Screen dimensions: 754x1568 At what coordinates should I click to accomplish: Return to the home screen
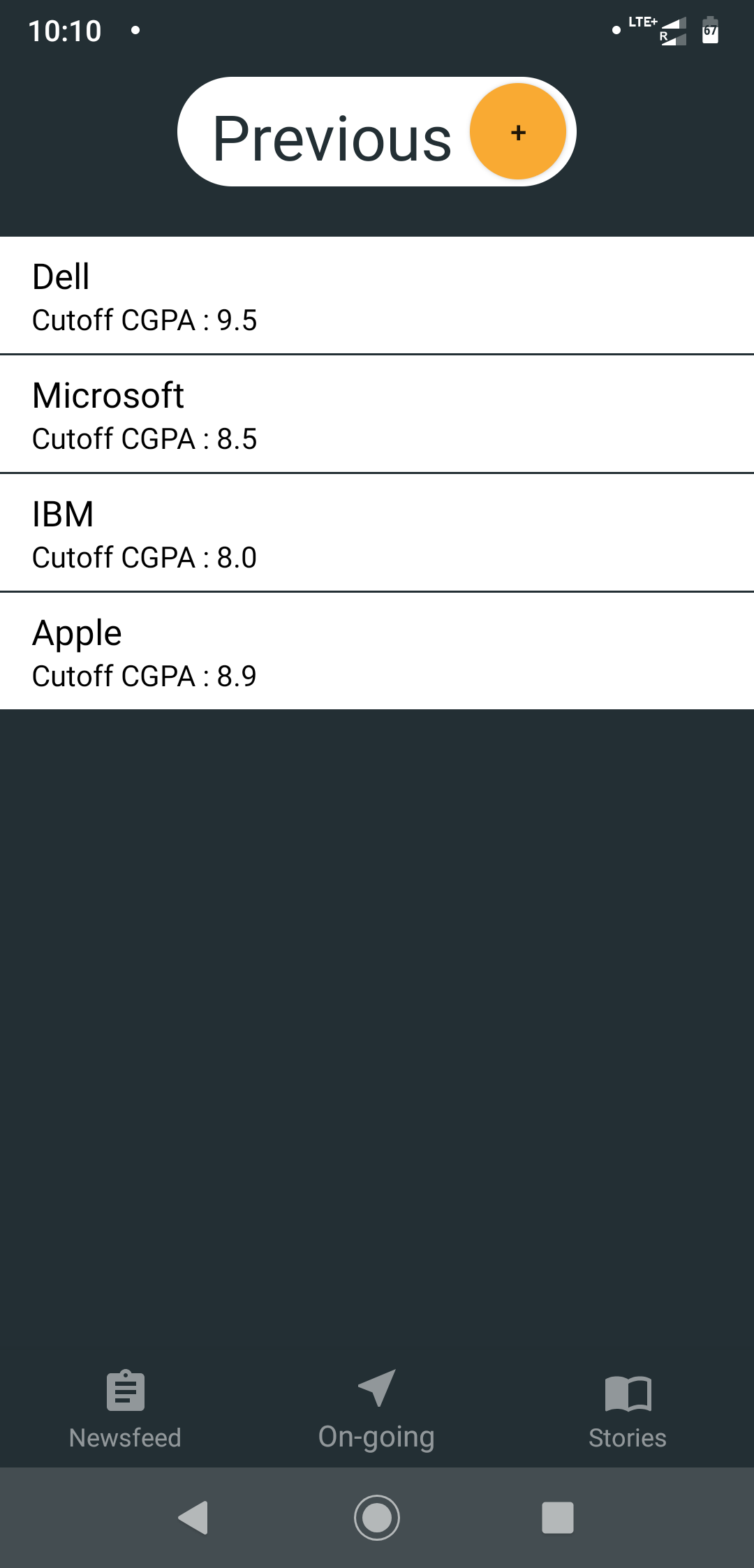click(377, 1518)
